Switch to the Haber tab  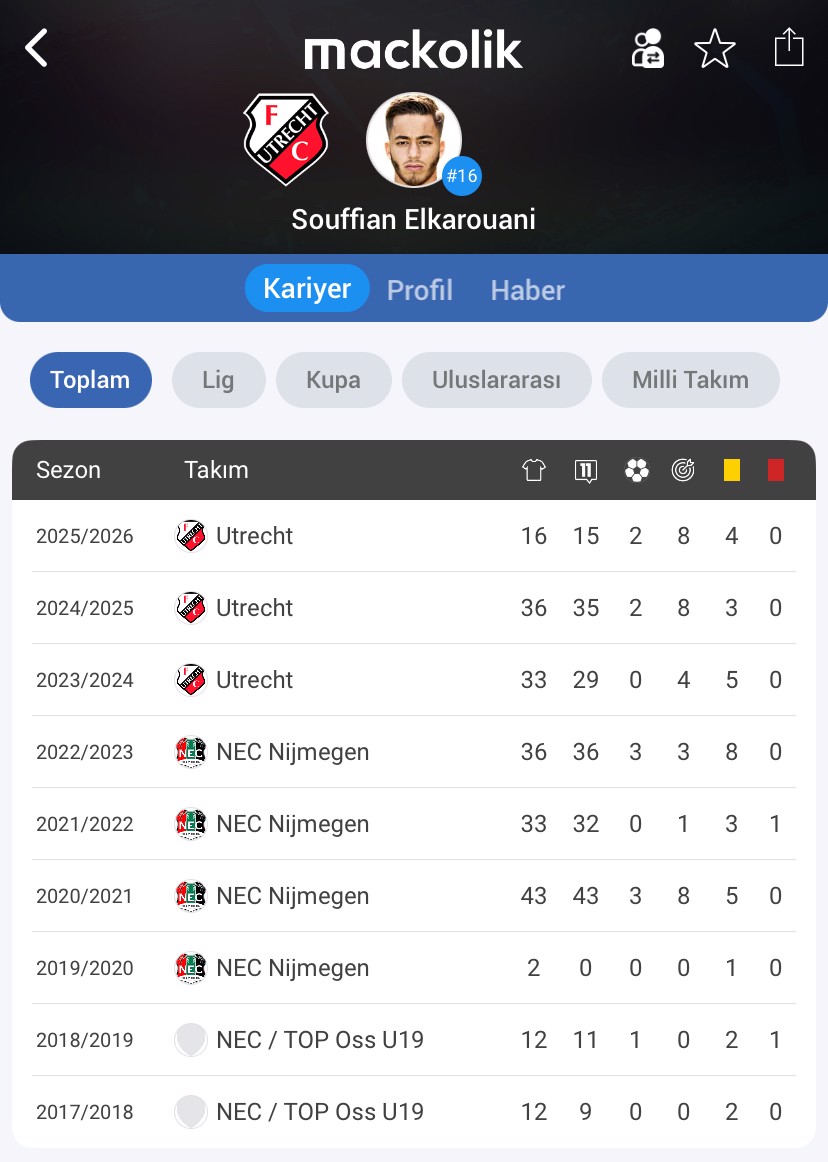pos(527,290)
